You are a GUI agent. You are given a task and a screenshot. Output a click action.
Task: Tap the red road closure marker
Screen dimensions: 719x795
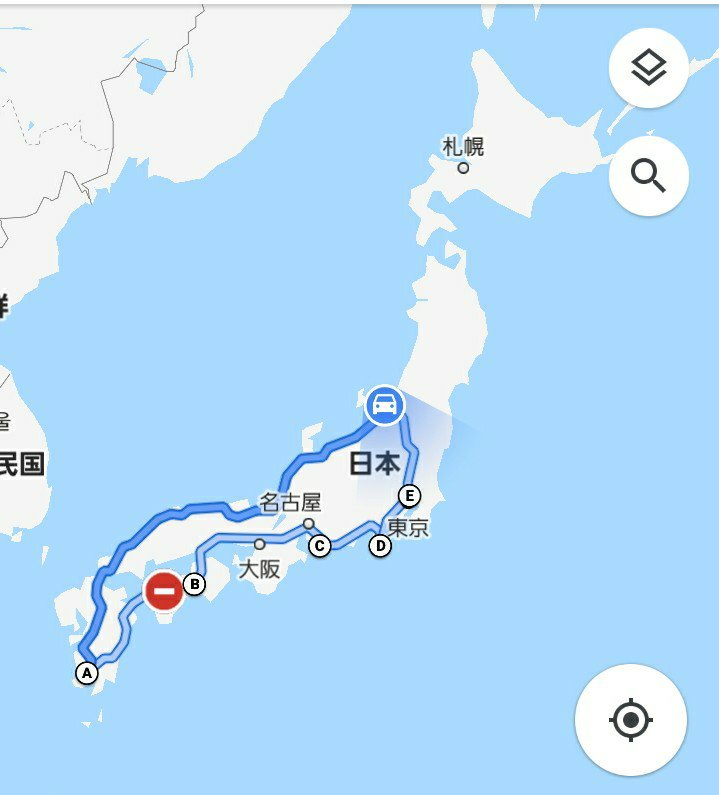tap(164, 591)
